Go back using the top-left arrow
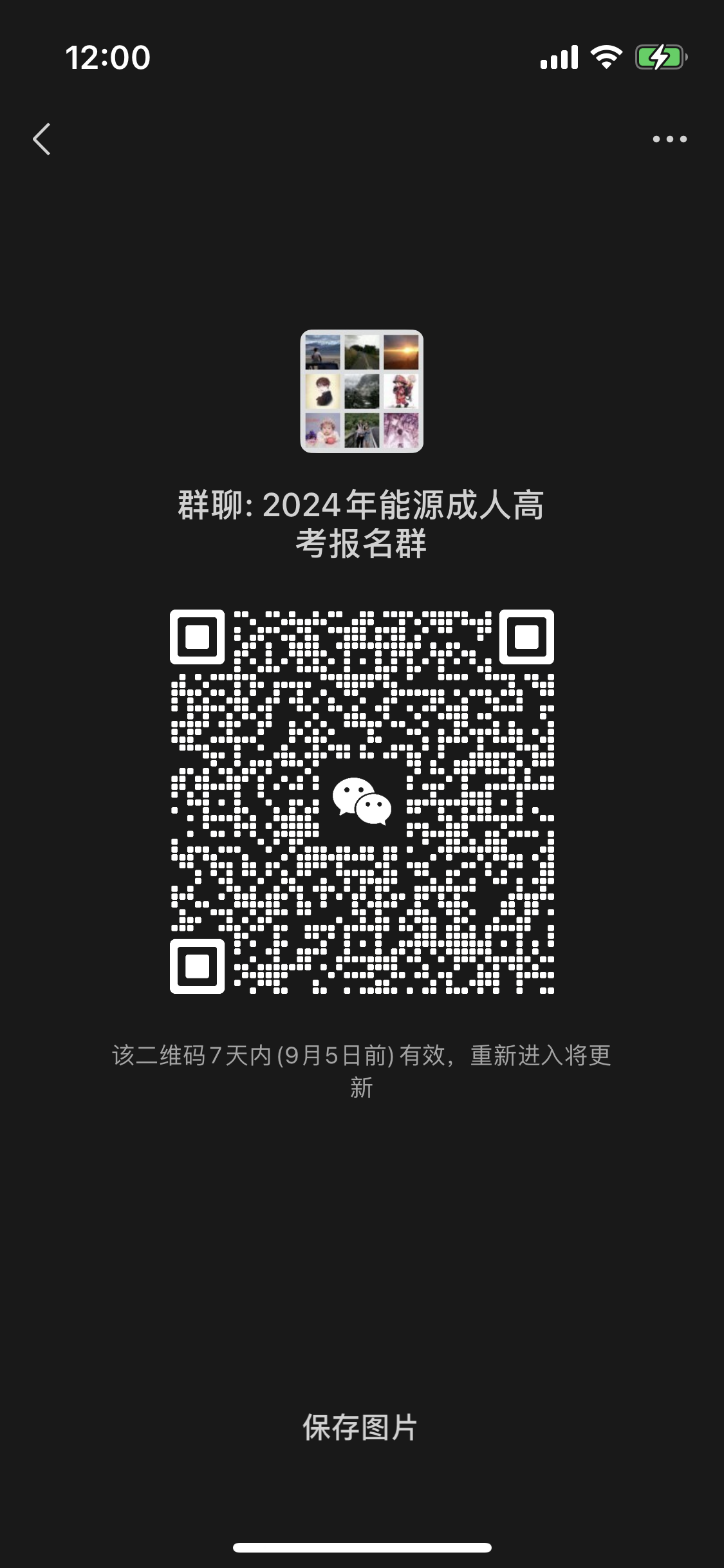 (42, 139)
